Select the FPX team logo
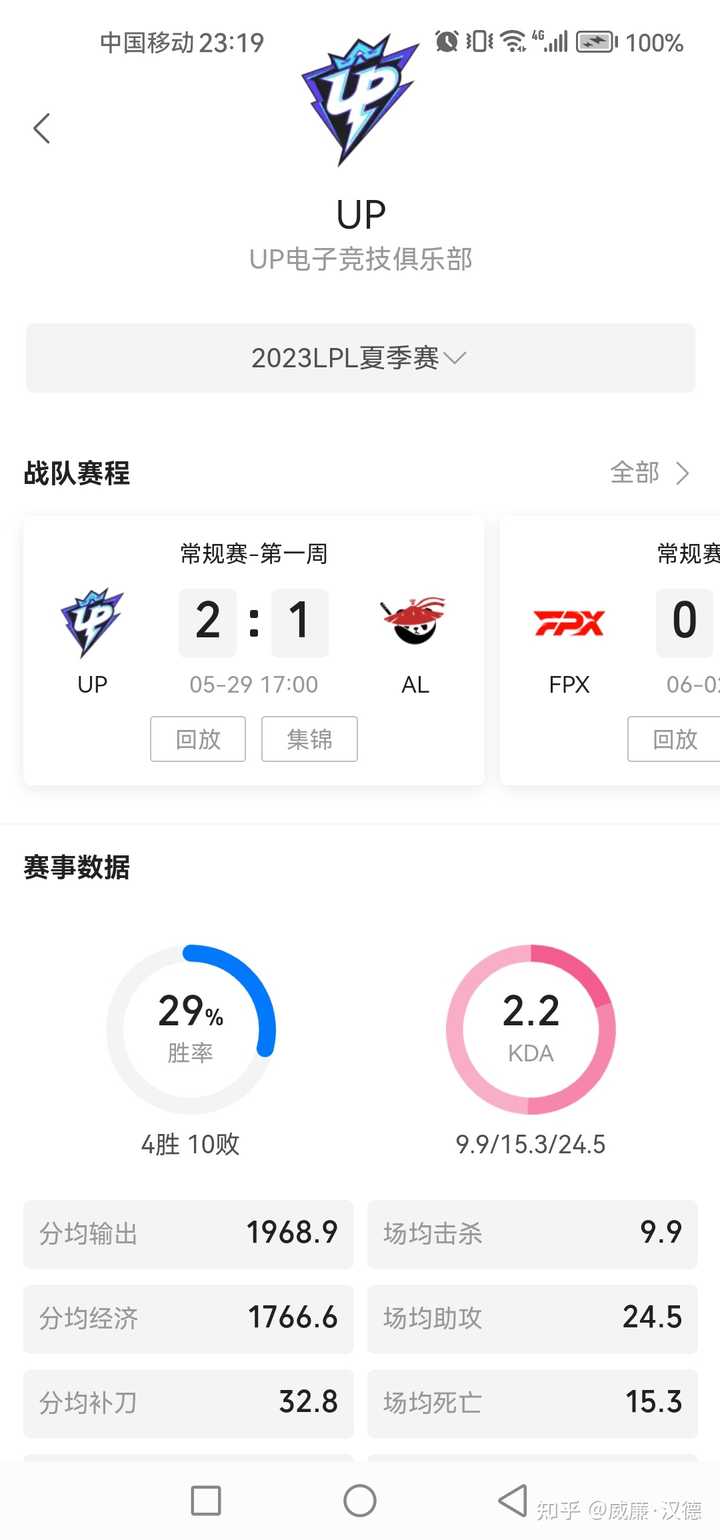Screen dimensions: 720x1540 (x=568, y=620)
